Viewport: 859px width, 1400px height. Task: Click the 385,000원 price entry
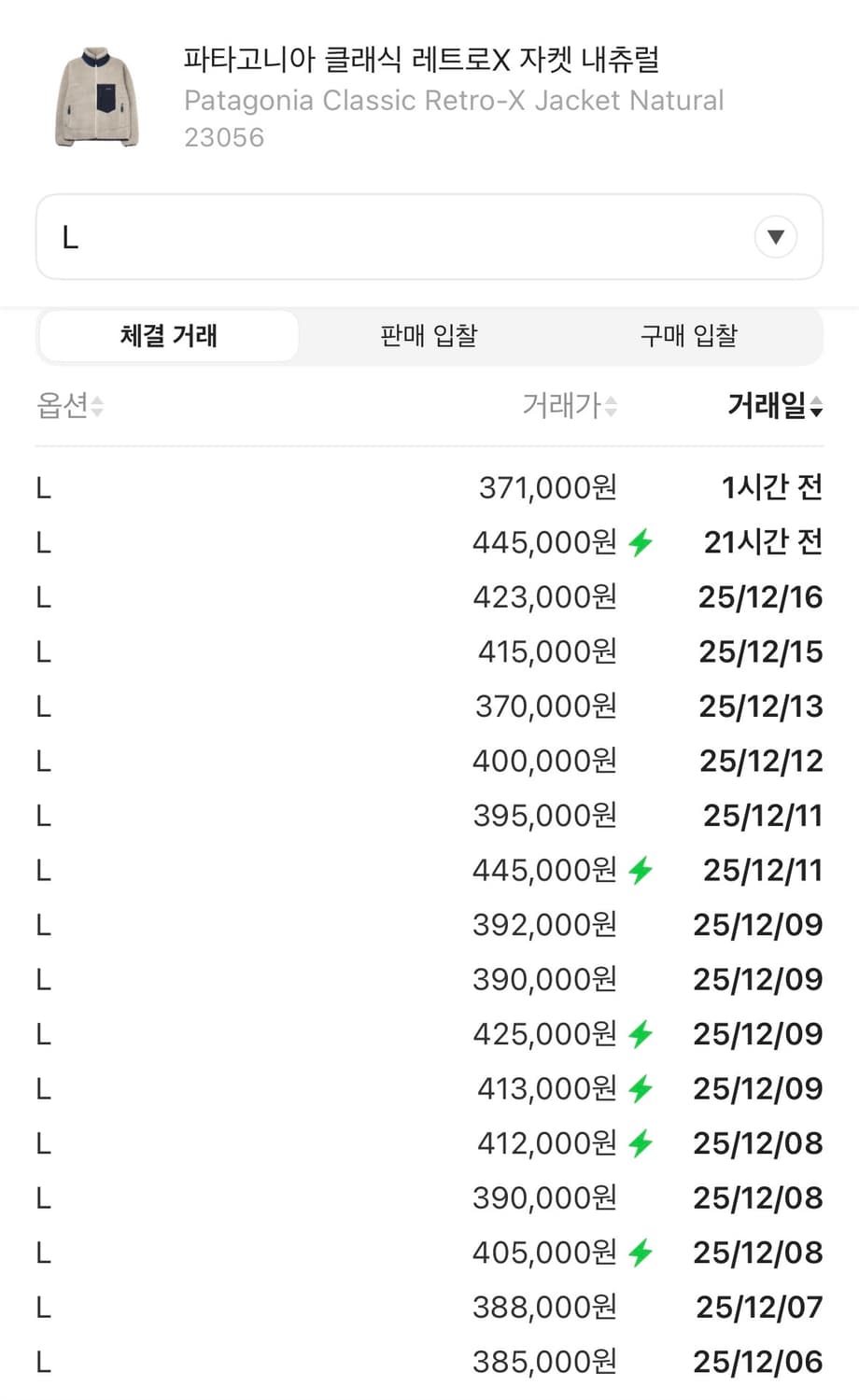pyautogui.click(x=429, y=1362)
